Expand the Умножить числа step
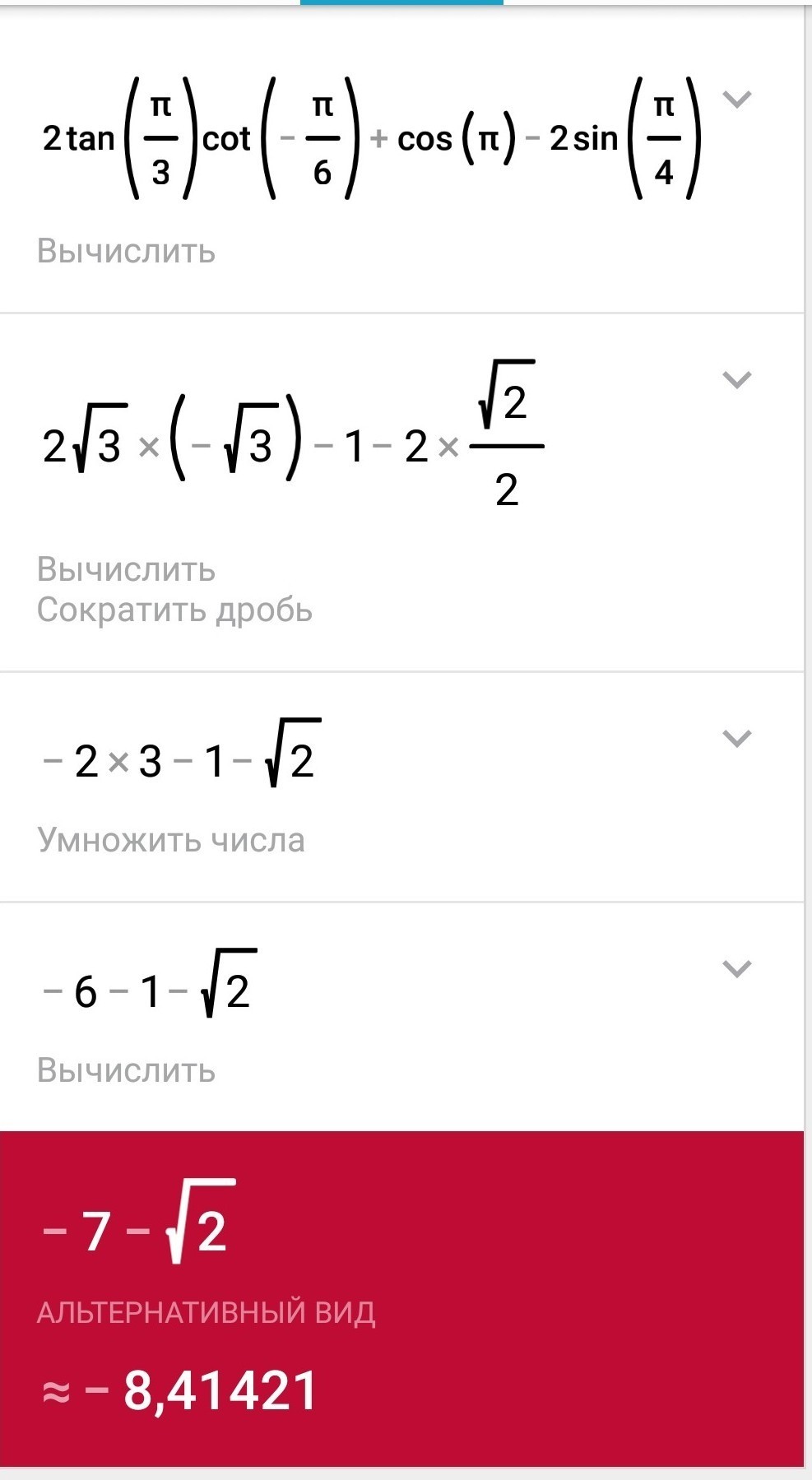The width and height of the screenshot is (812, 1480). point(736,738)
